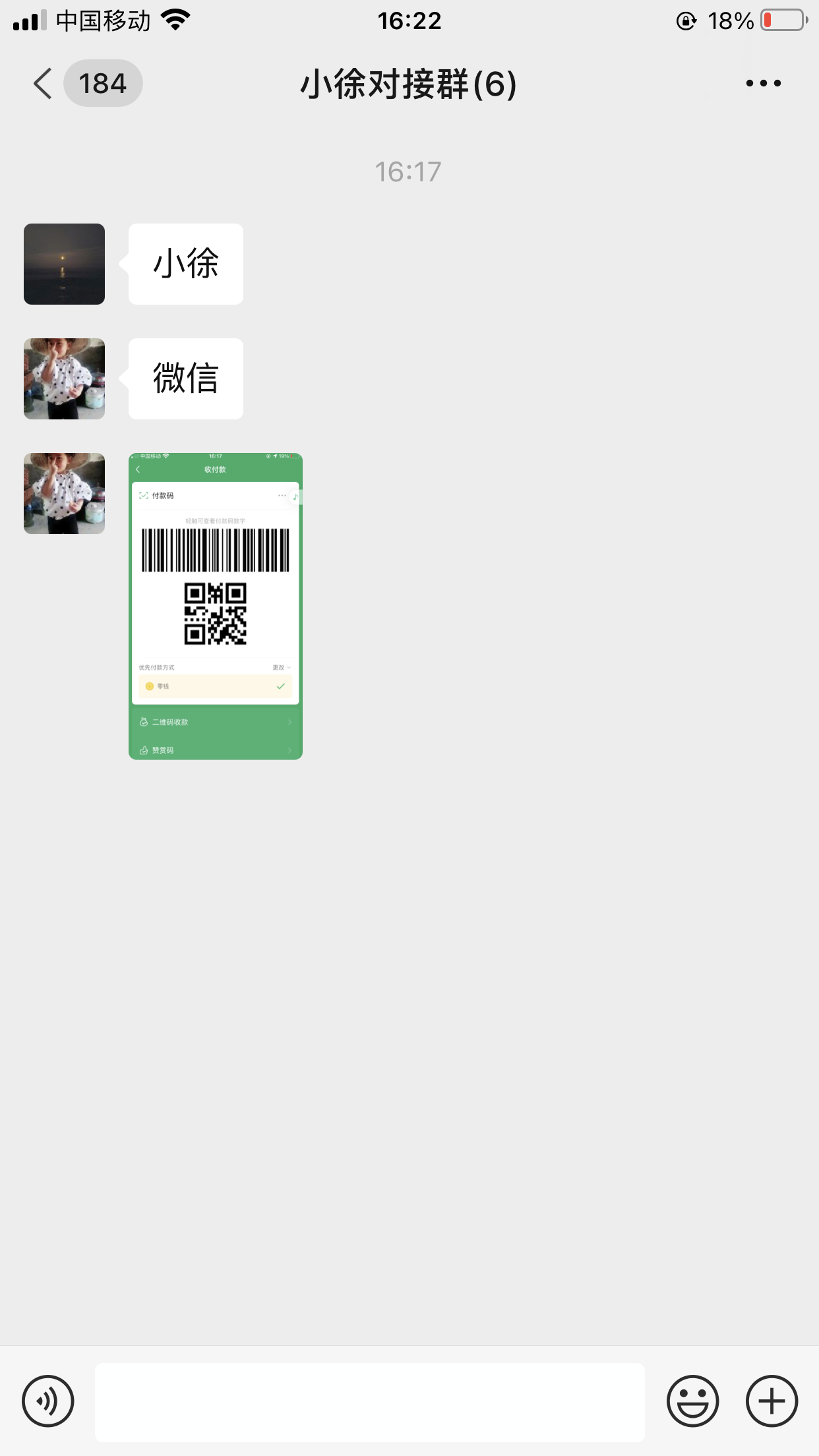819x1456 pixels.
Task: View profile of sender of 小徐 message
Action: (64, 264)
